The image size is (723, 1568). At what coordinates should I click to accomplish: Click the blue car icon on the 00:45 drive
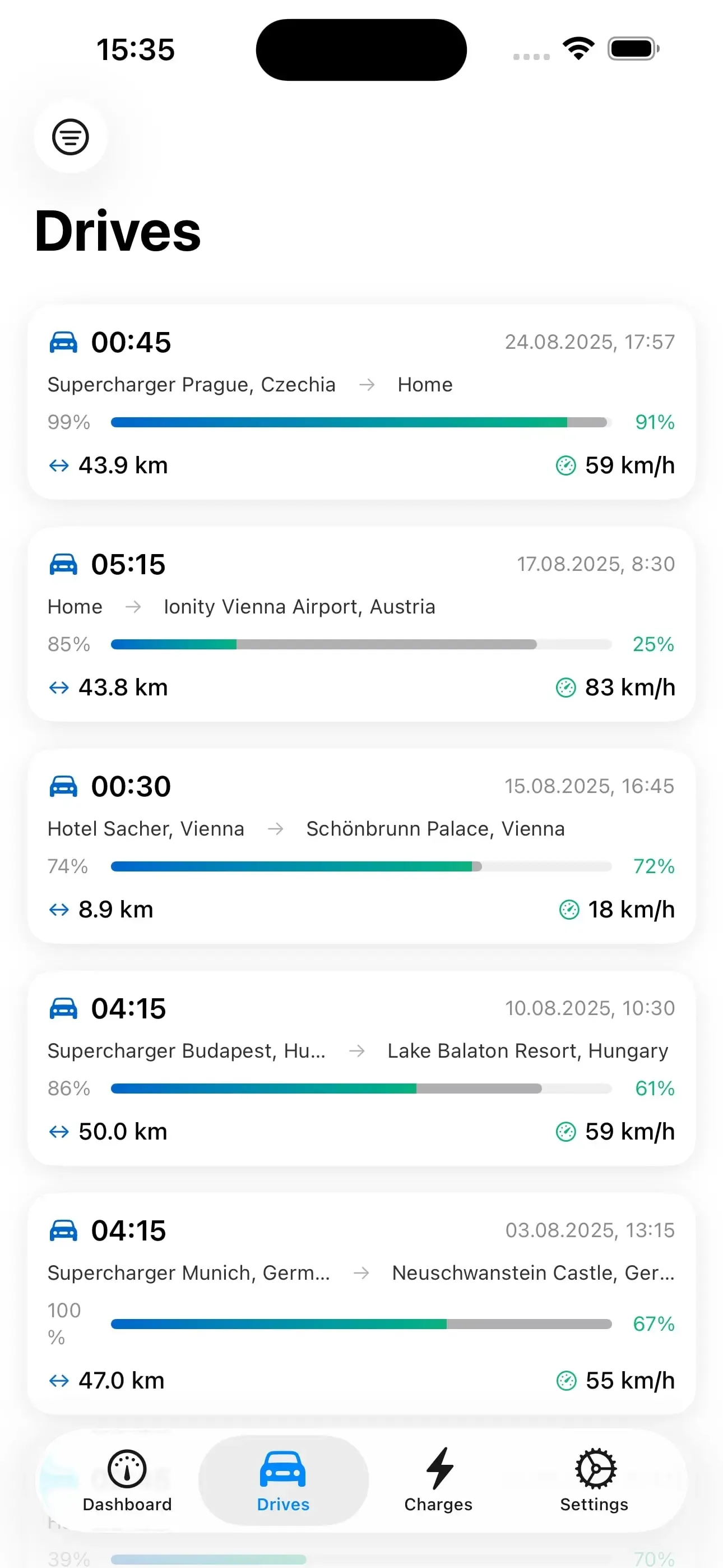click(x=63, y=342)
